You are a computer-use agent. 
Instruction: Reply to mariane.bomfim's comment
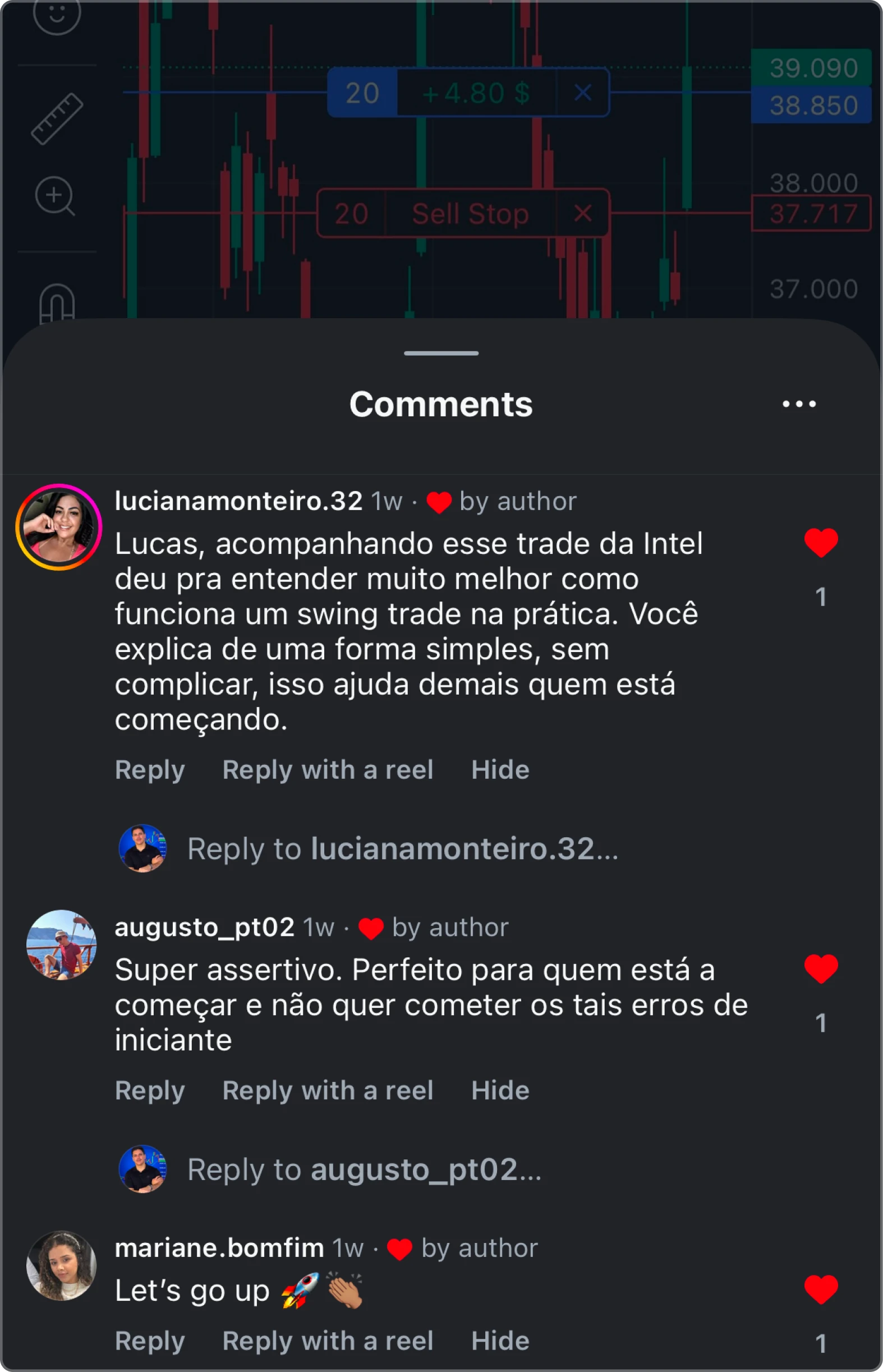coord(150,1341)
